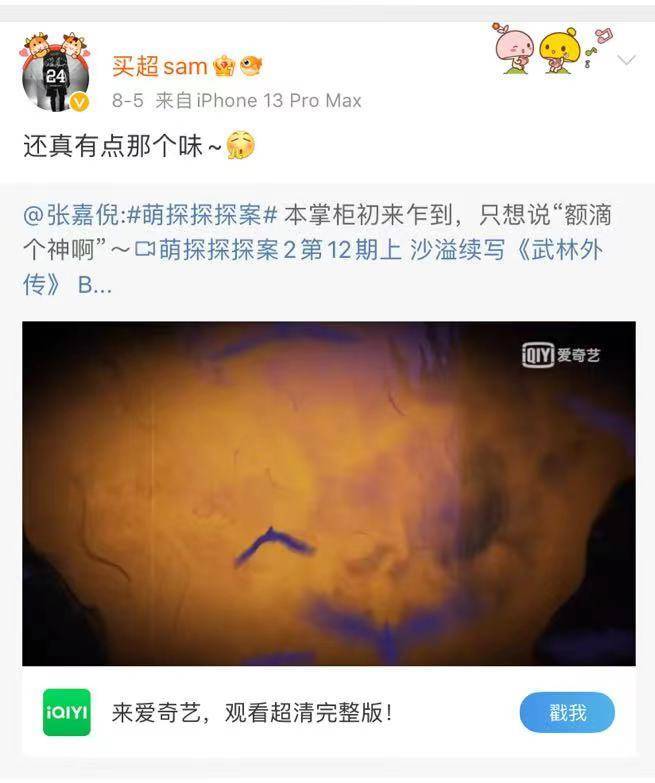Open the username 买超 sam
655x783 pixels.
click(158, 67)
